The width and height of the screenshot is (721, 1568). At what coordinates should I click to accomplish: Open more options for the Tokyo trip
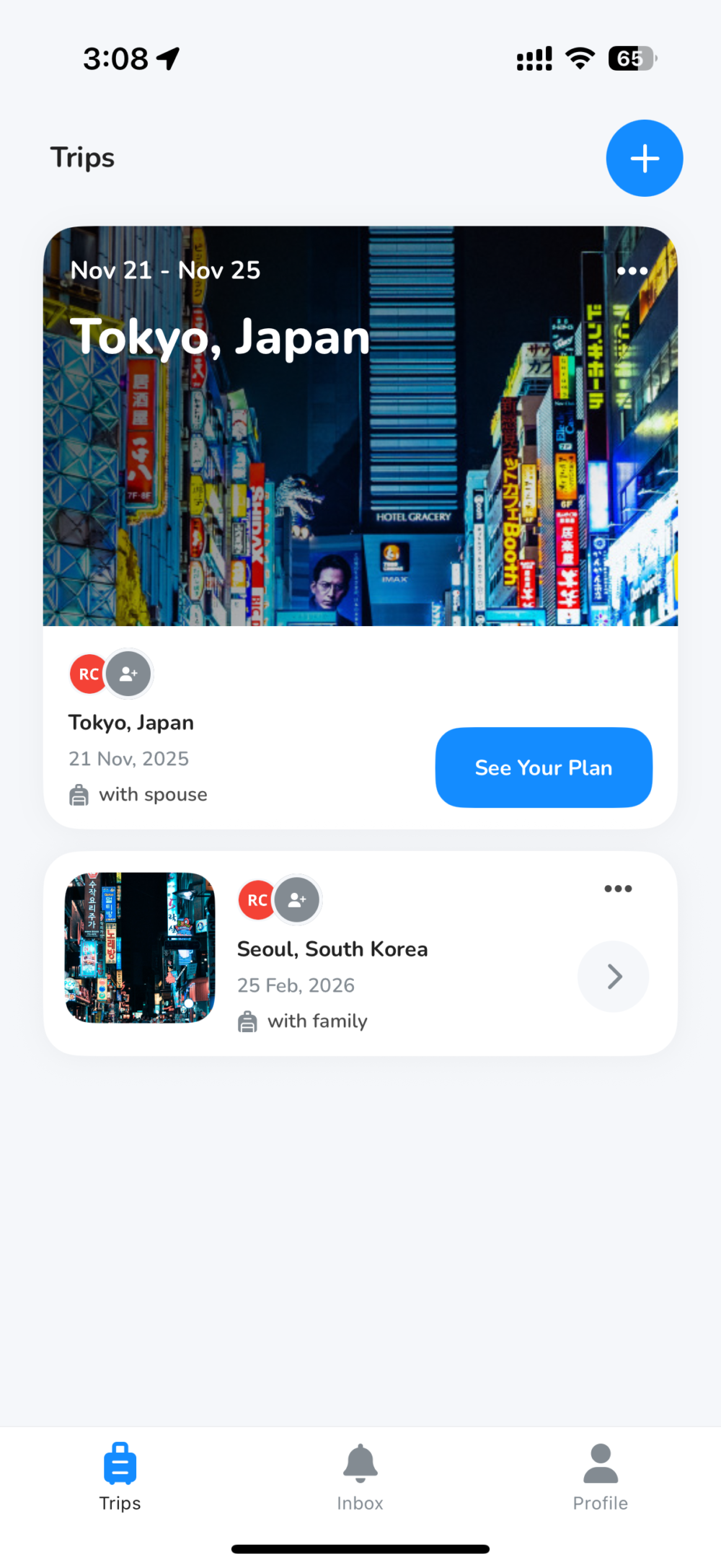[x=632, y=271]
